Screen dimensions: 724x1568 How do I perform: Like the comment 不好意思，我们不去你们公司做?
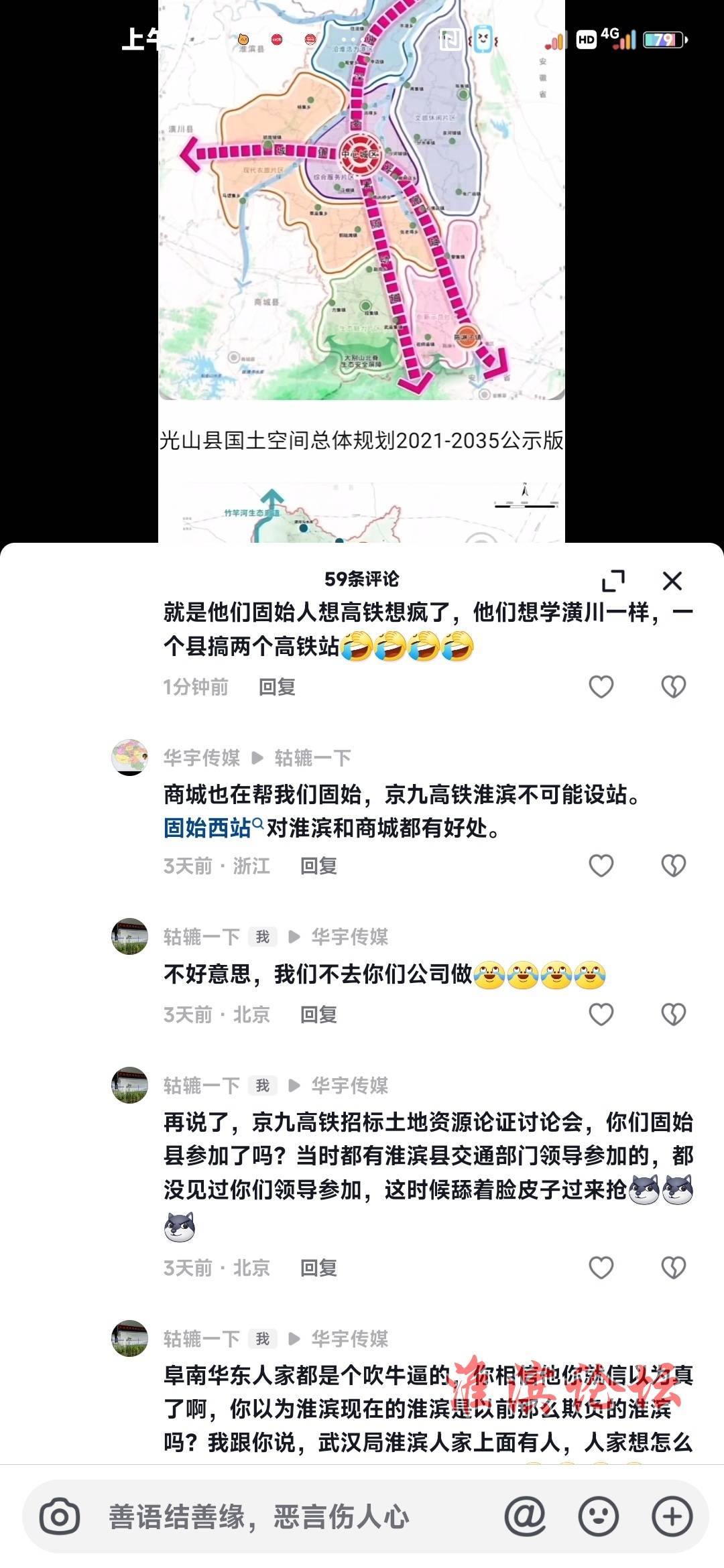[x=601, y=1015]
